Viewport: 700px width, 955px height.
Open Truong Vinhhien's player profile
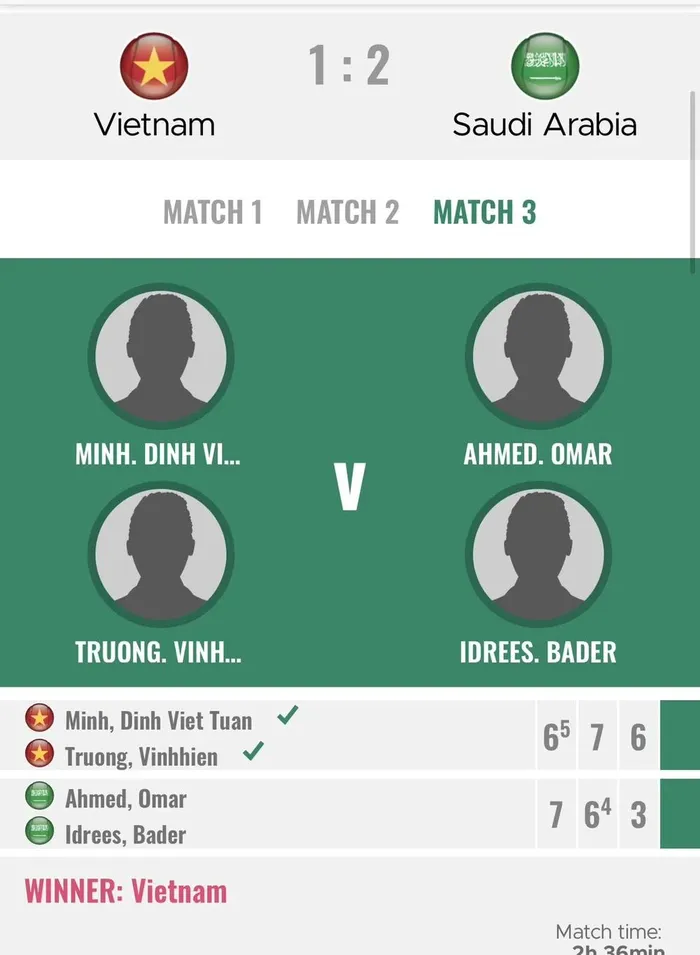[160, 555]
